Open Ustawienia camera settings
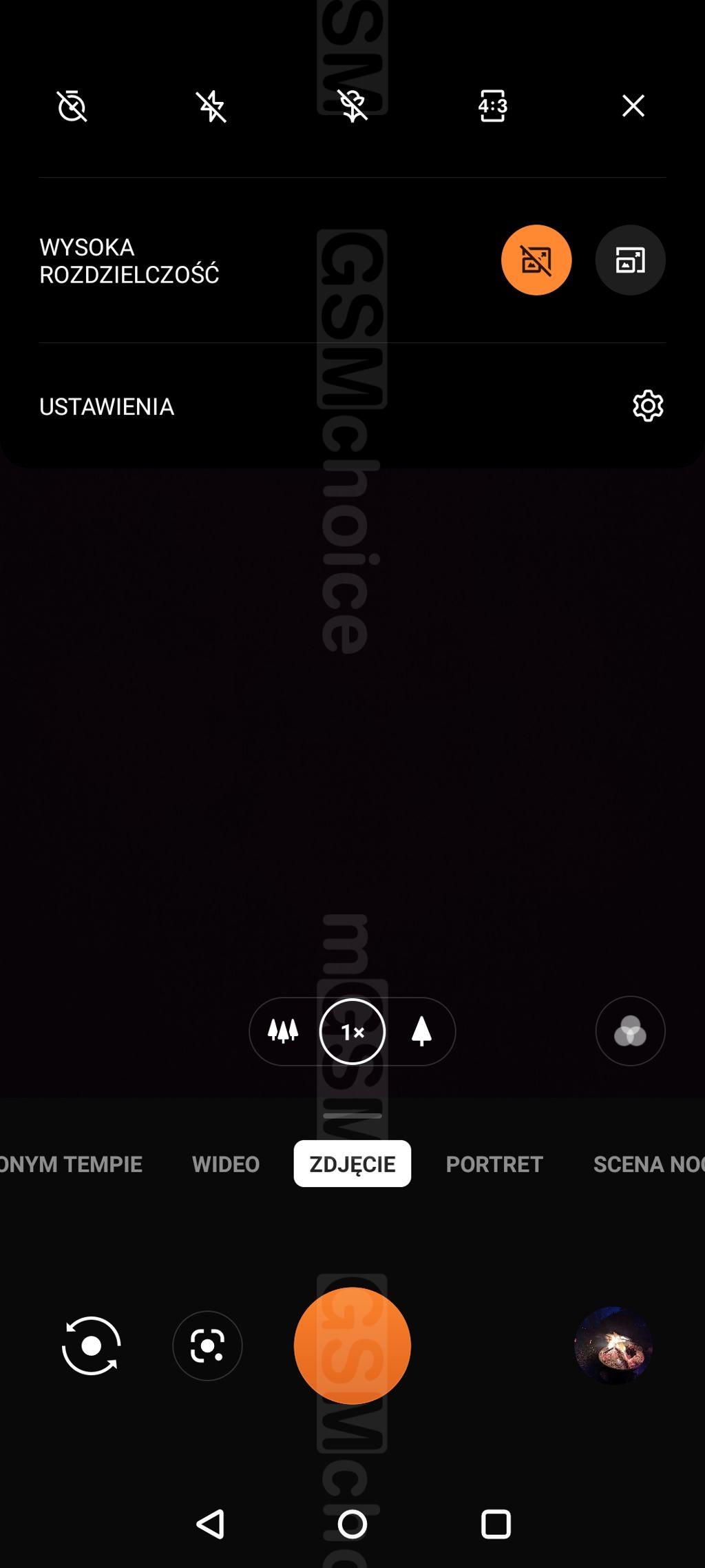Screen dimensions: 705x1568 click(x=647, y=406)
